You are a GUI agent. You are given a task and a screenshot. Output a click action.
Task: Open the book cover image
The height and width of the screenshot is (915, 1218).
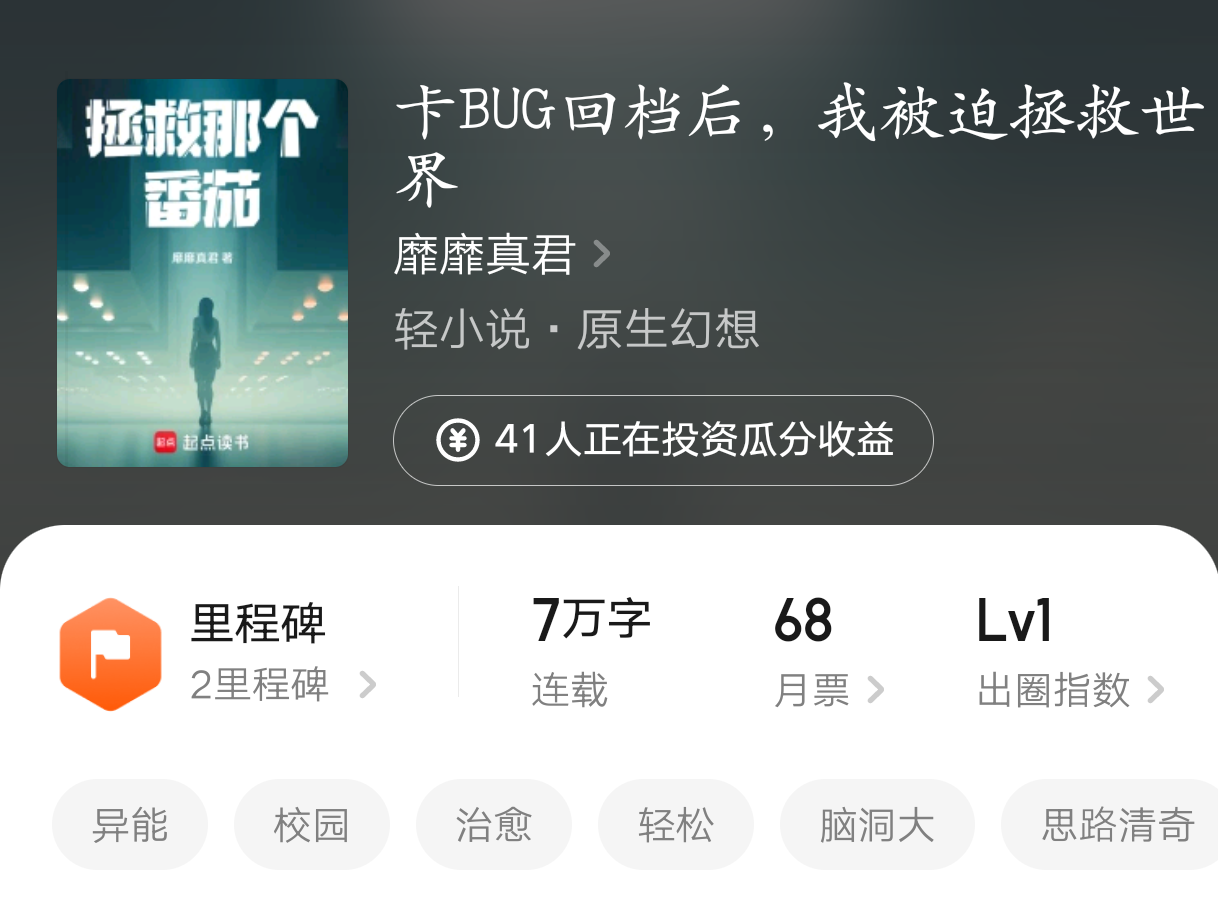click(202, 273)
